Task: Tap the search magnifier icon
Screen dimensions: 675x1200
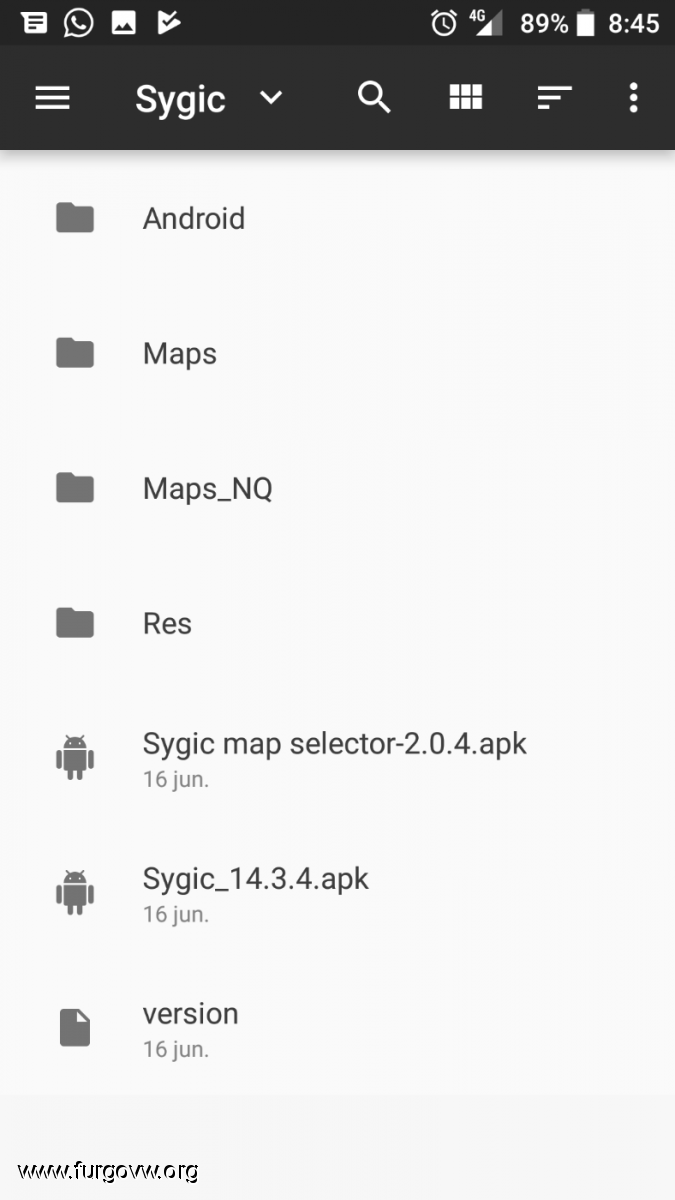Action: click(x=374, y=97)
